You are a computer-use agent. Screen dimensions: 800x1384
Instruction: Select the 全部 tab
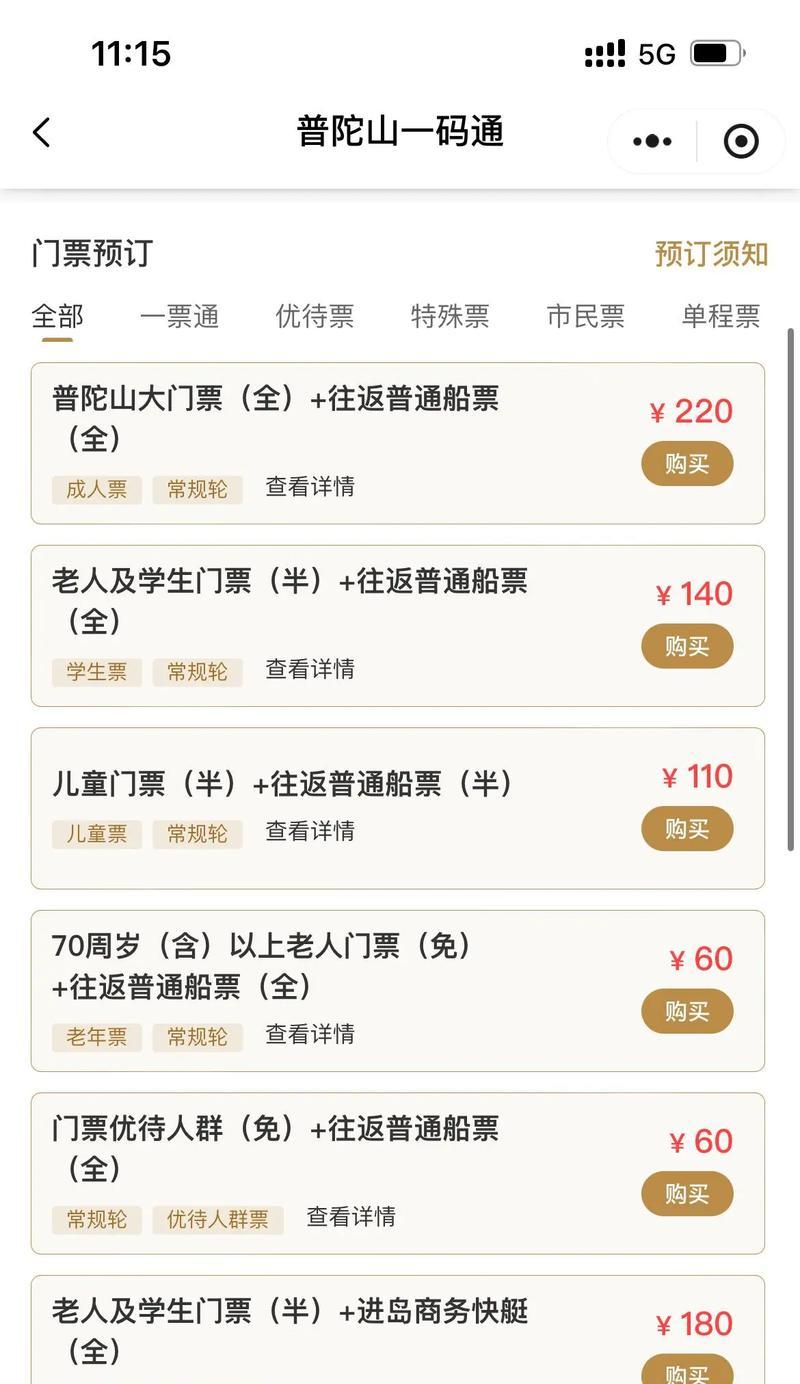(x=57, y=316)
